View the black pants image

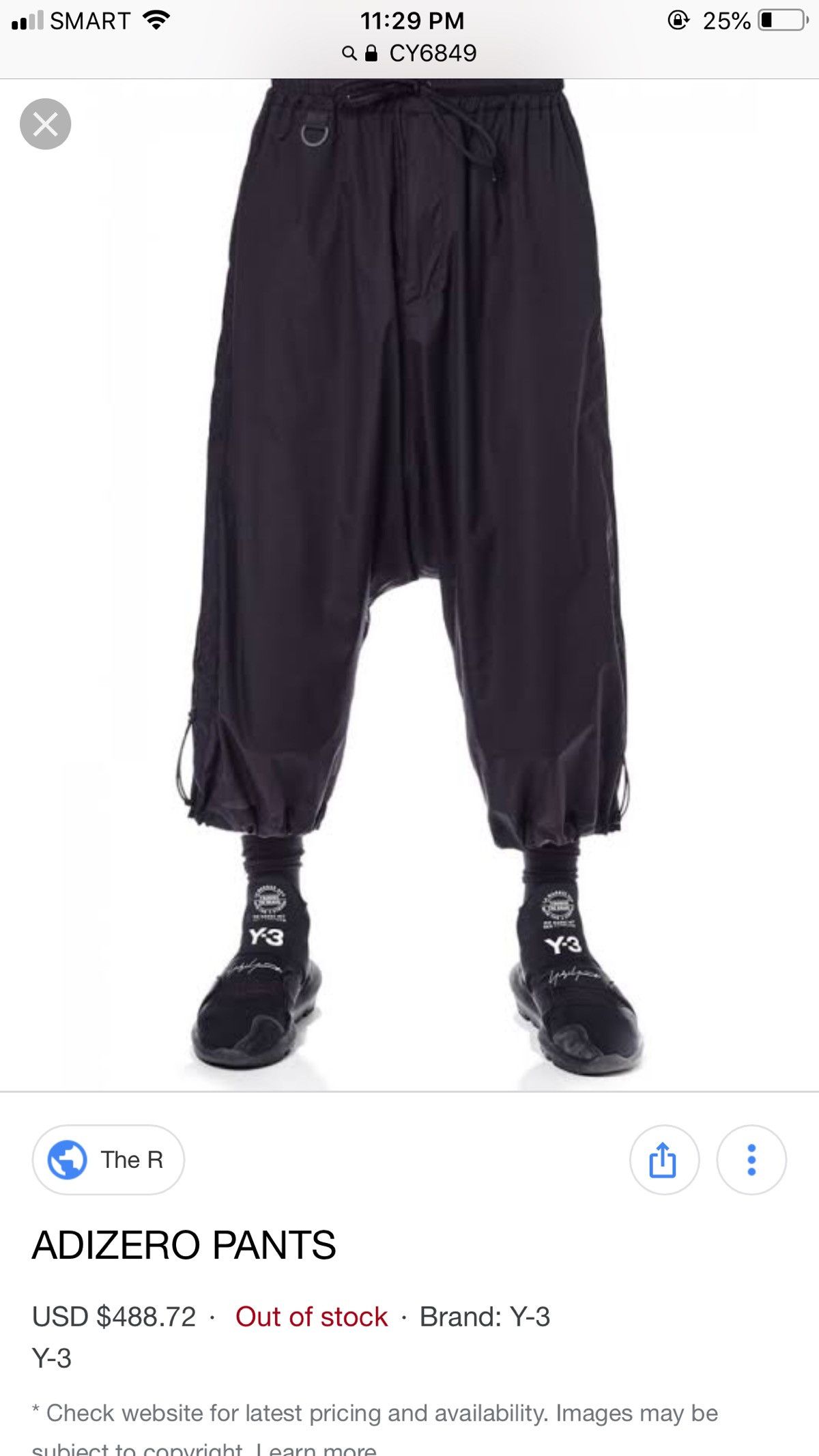click(x=409, y=584)
